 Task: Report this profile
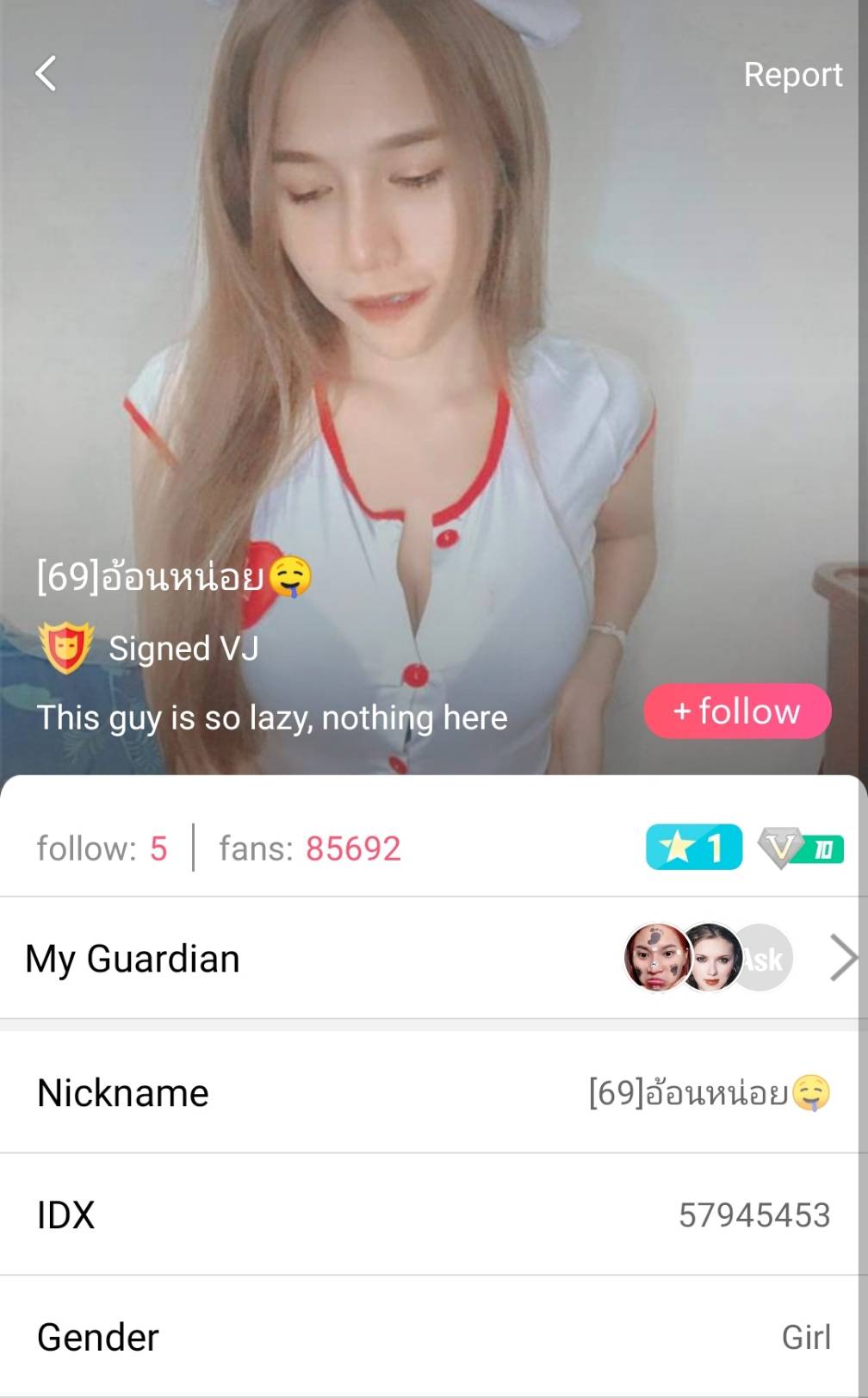click(x=792, y=75)
